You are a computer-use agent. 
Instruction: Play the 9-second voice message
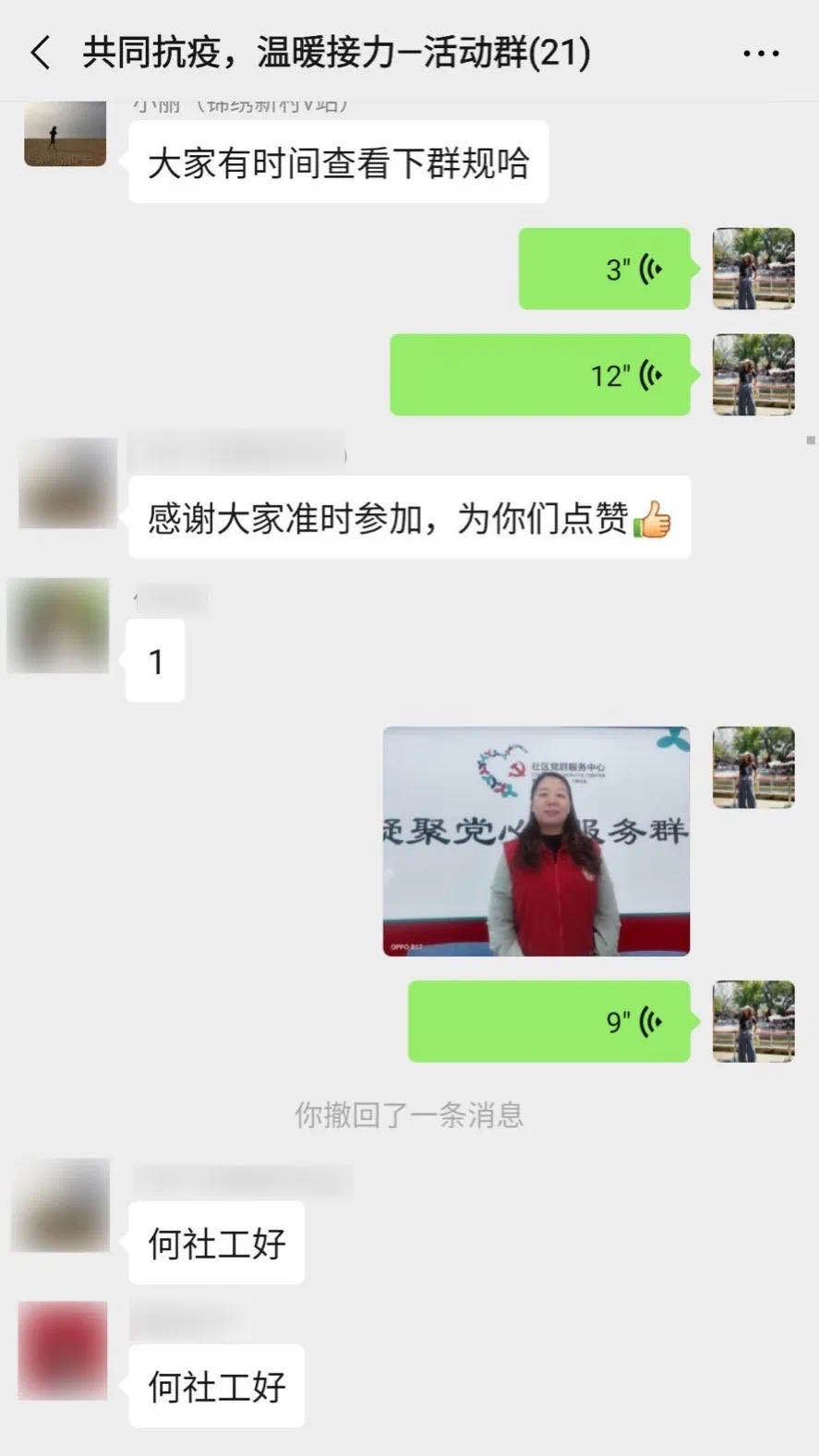coord(549,1021)
